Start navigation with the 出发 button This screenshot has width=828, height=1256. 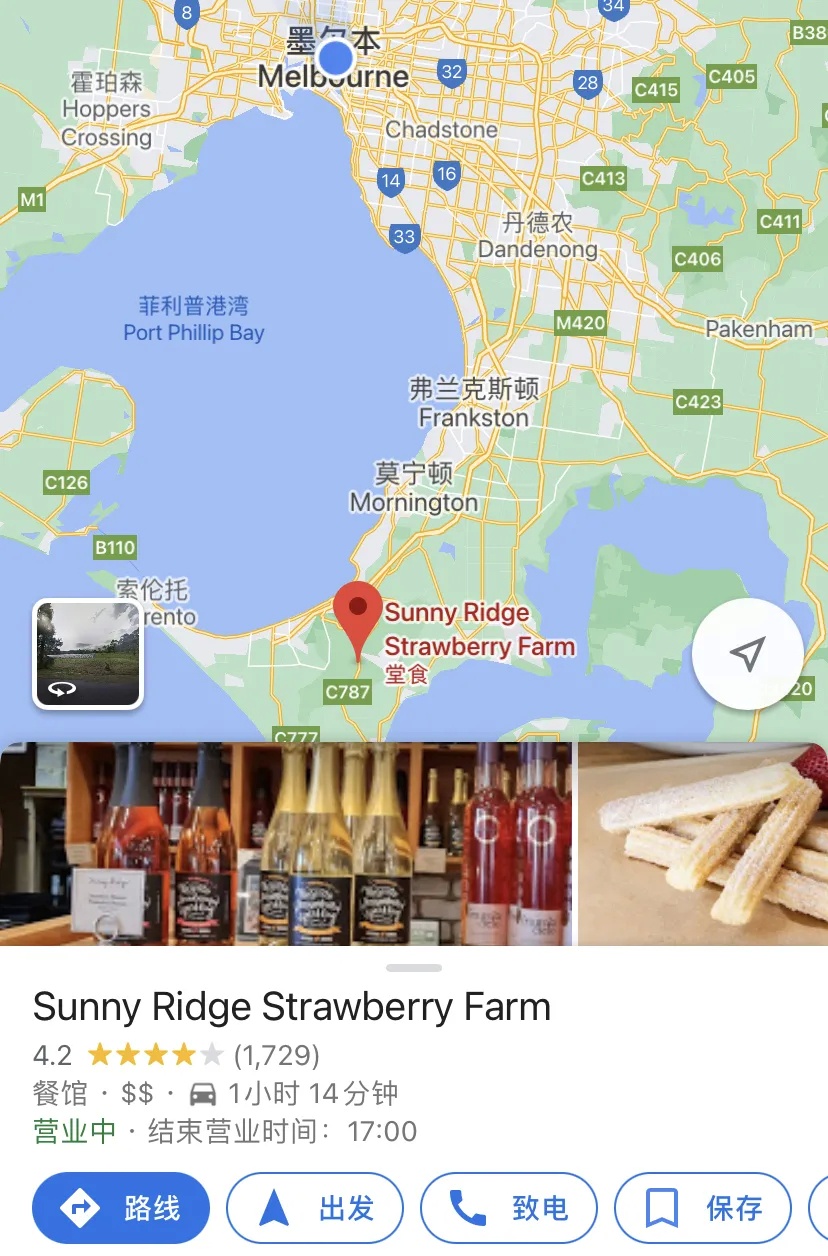pos(315,1208)
